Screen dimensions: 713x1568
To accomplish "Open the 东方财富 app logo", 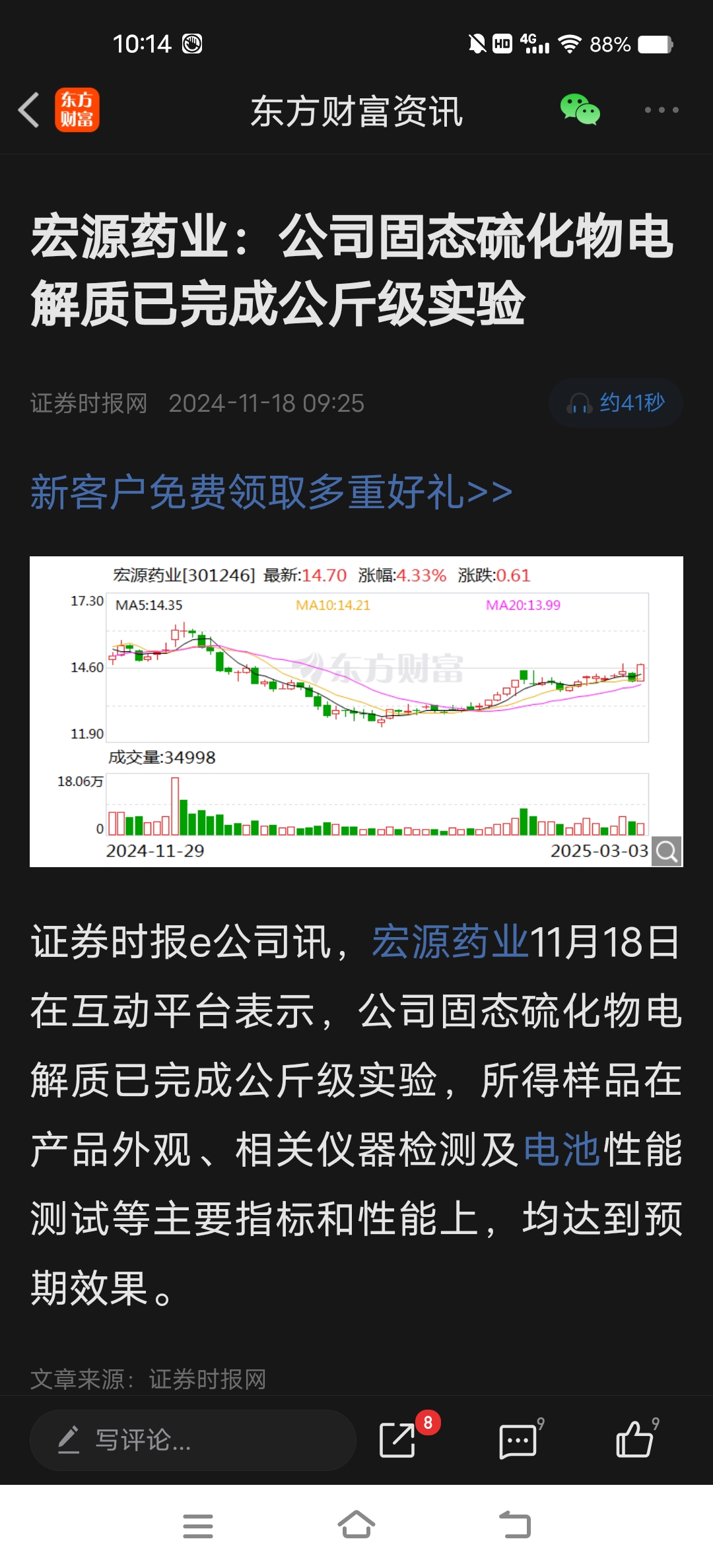I will 77,110.
